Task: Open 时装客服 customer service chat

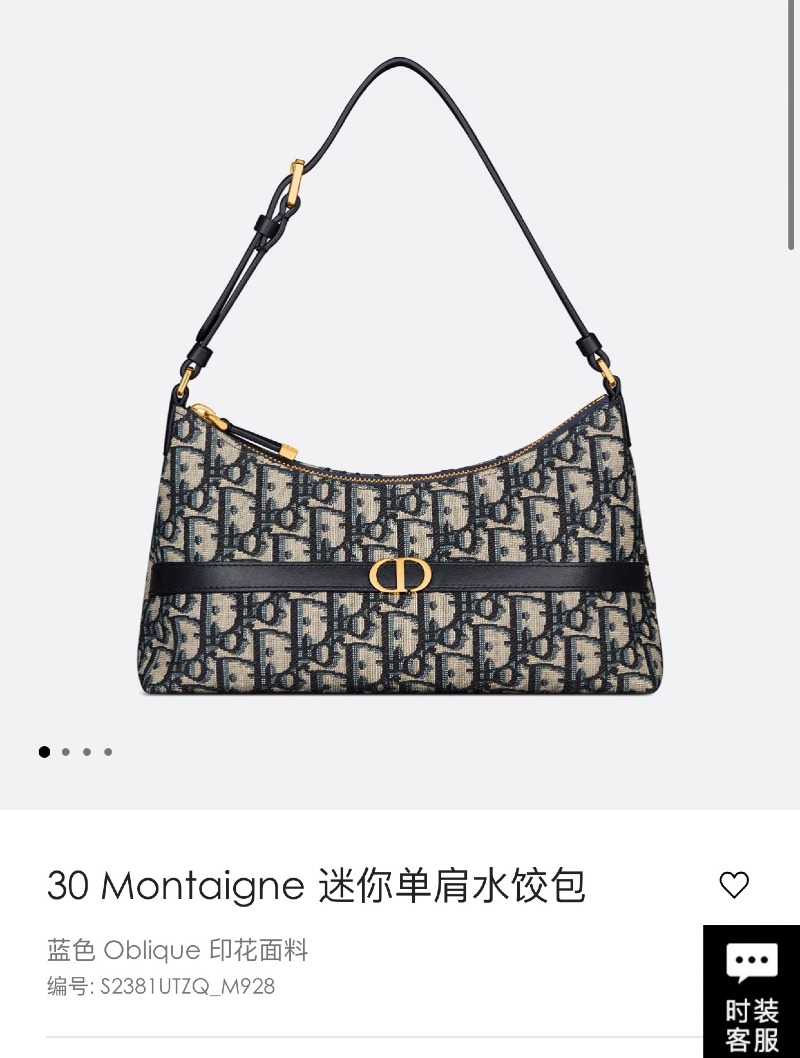Action: coord(751,993)
